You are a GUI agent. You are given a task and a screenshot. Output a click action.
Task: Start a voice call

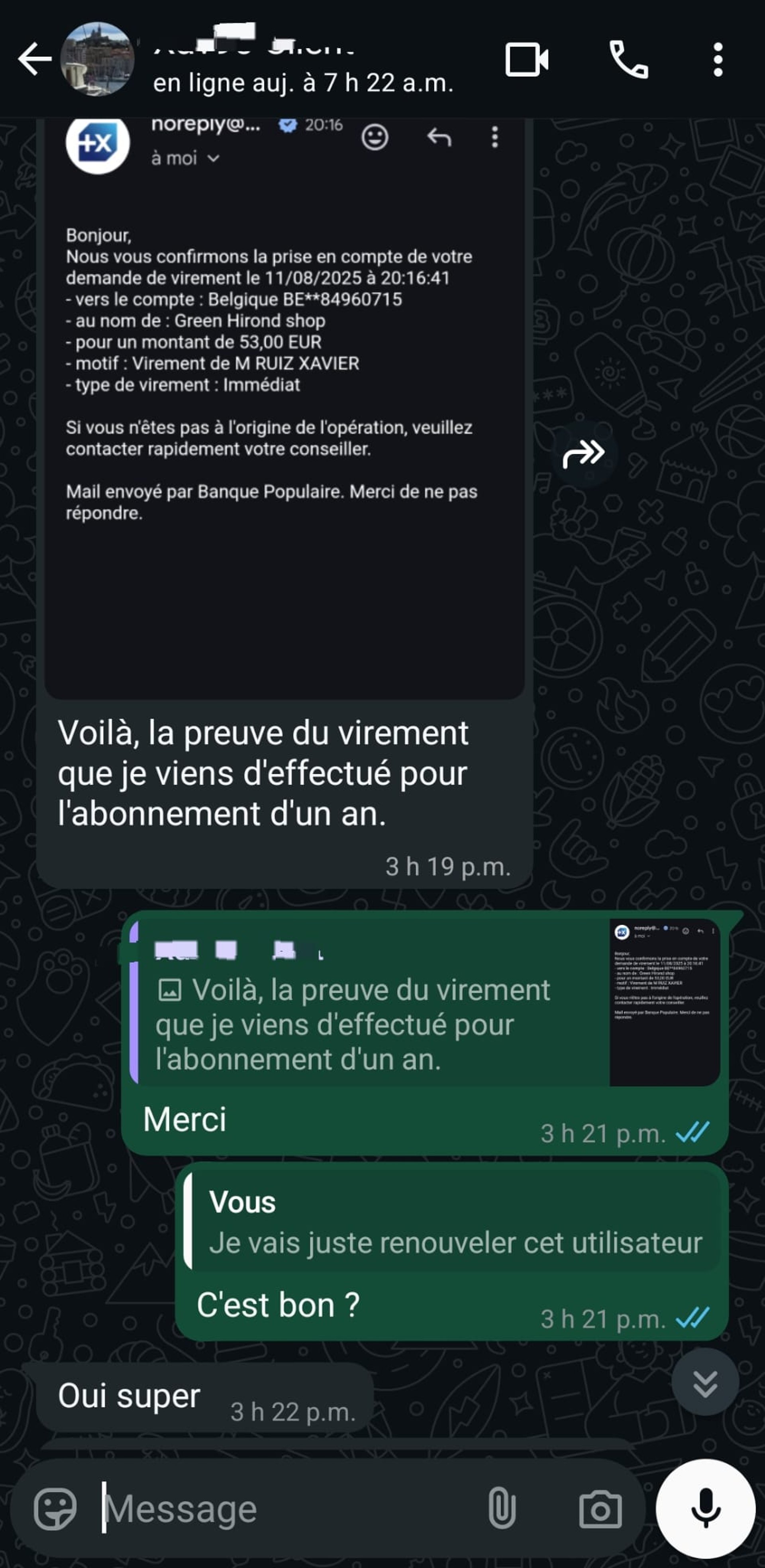point(629,60)
